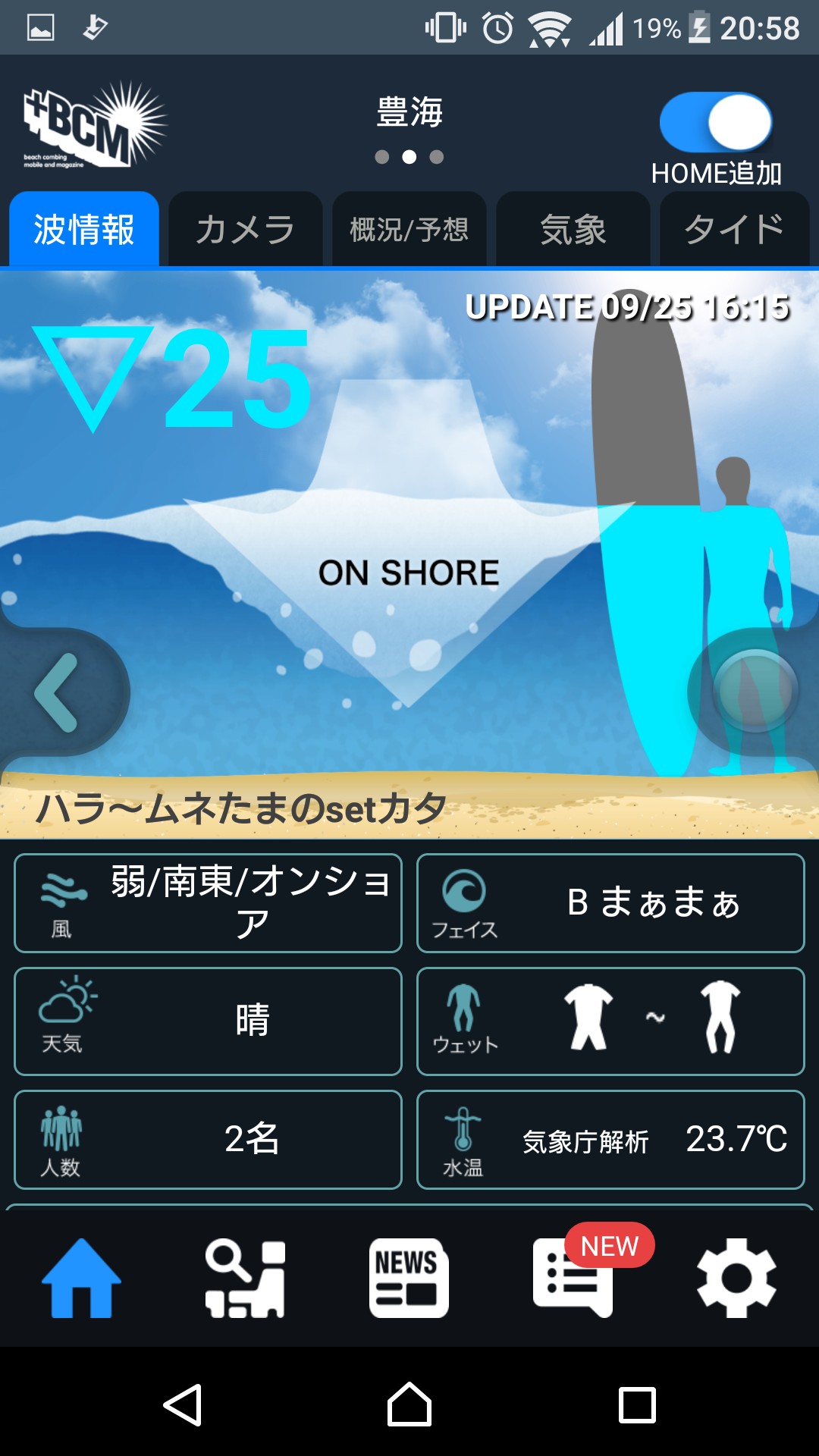Open the list icon marked NEW
The height and width of the screenshot is (1456, 819).
[573, 1278]
